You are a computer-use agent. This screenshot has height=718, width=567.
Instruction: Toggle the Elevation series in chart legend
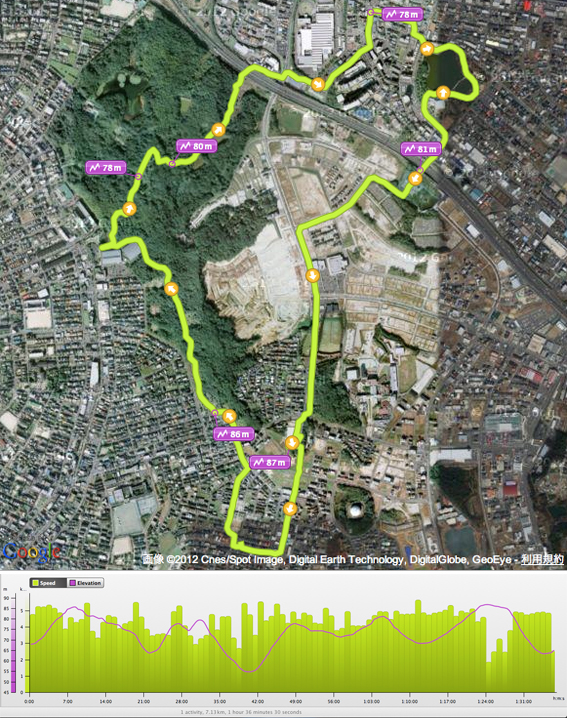pos(85,583)
